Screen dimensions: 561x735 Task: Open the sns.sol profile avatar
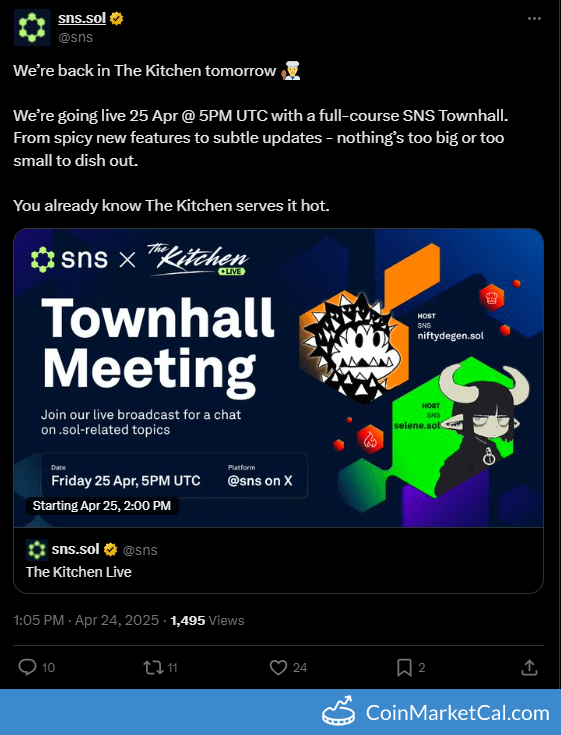(x=32, y=27)
